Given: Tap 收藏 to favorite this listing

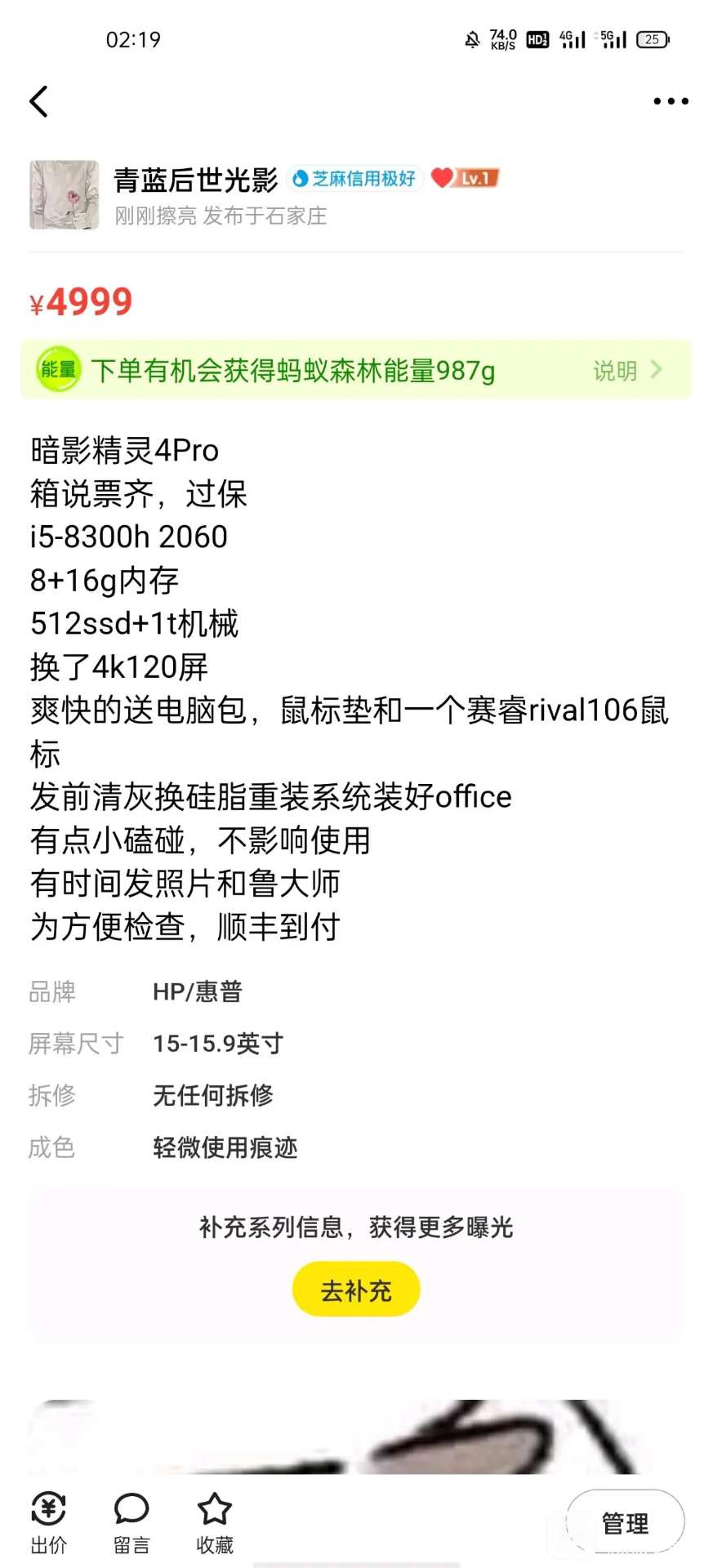Looking at the screenshot, I should click(215, 1522).
